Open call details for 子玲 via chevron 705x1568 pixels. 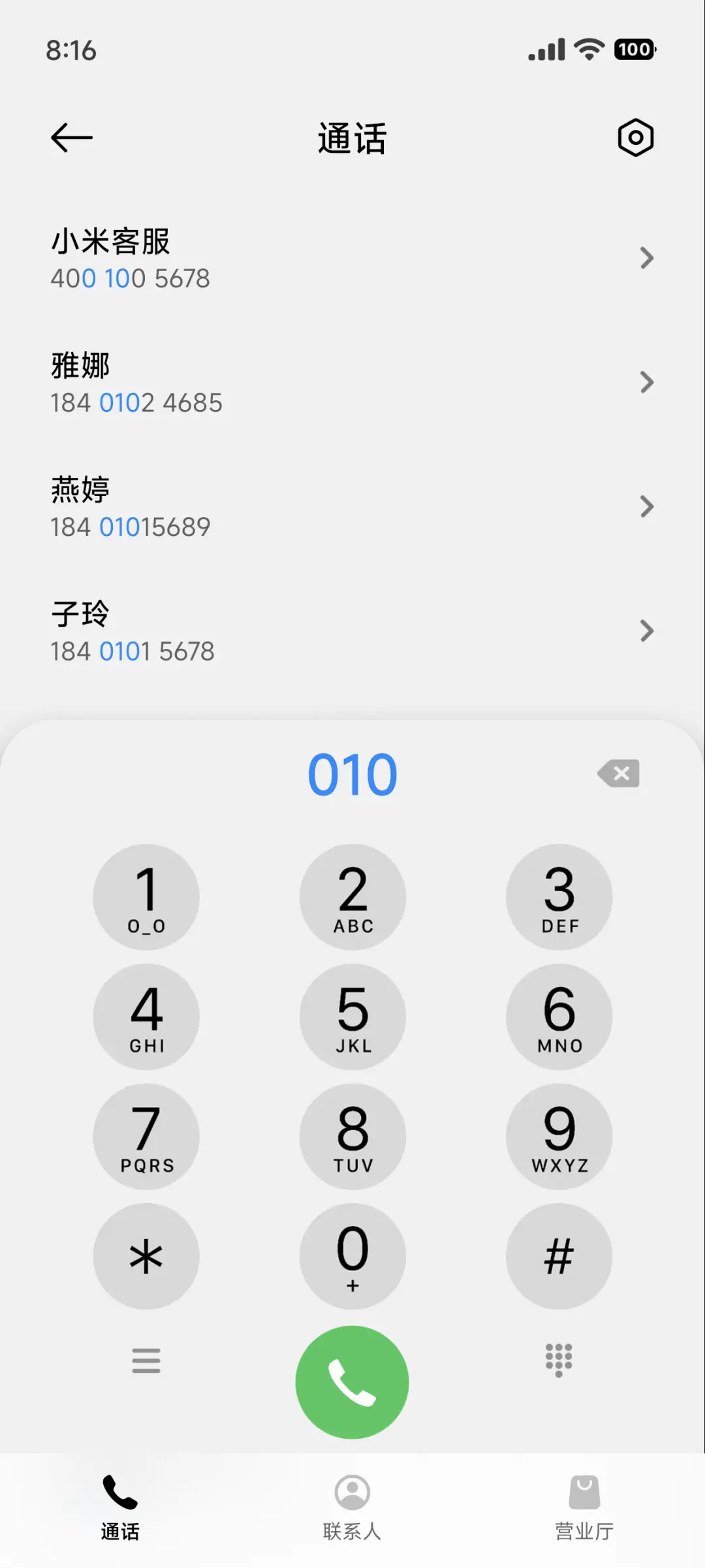coord(647,631)
